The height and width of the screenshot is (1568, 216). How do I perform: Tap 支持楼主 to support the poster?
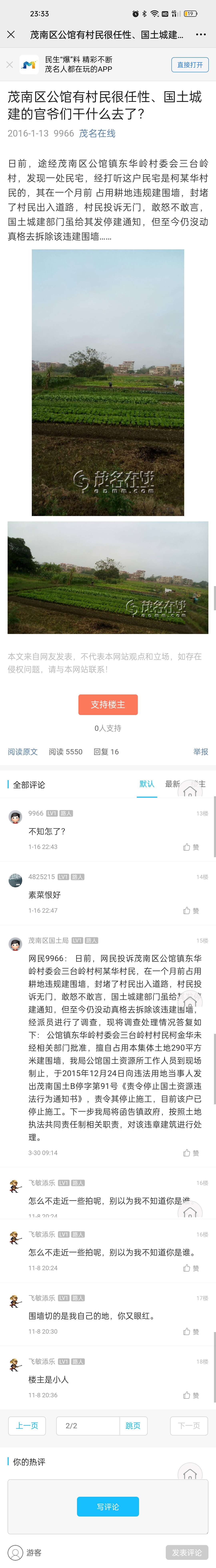click(108, 704)
